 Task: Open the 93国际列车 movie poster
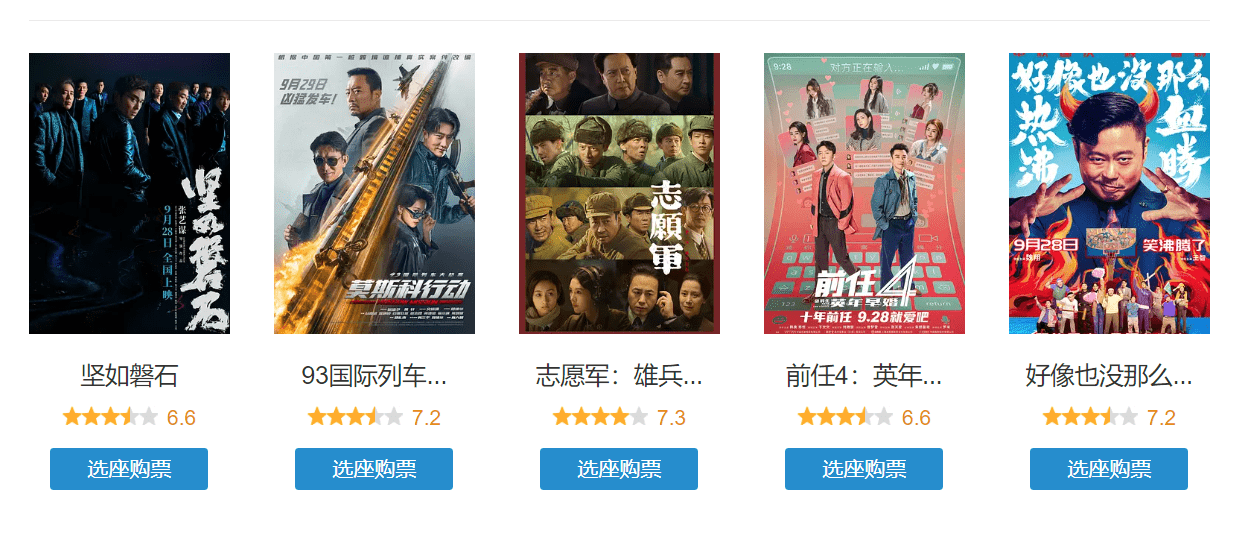(x=374, y=193)
